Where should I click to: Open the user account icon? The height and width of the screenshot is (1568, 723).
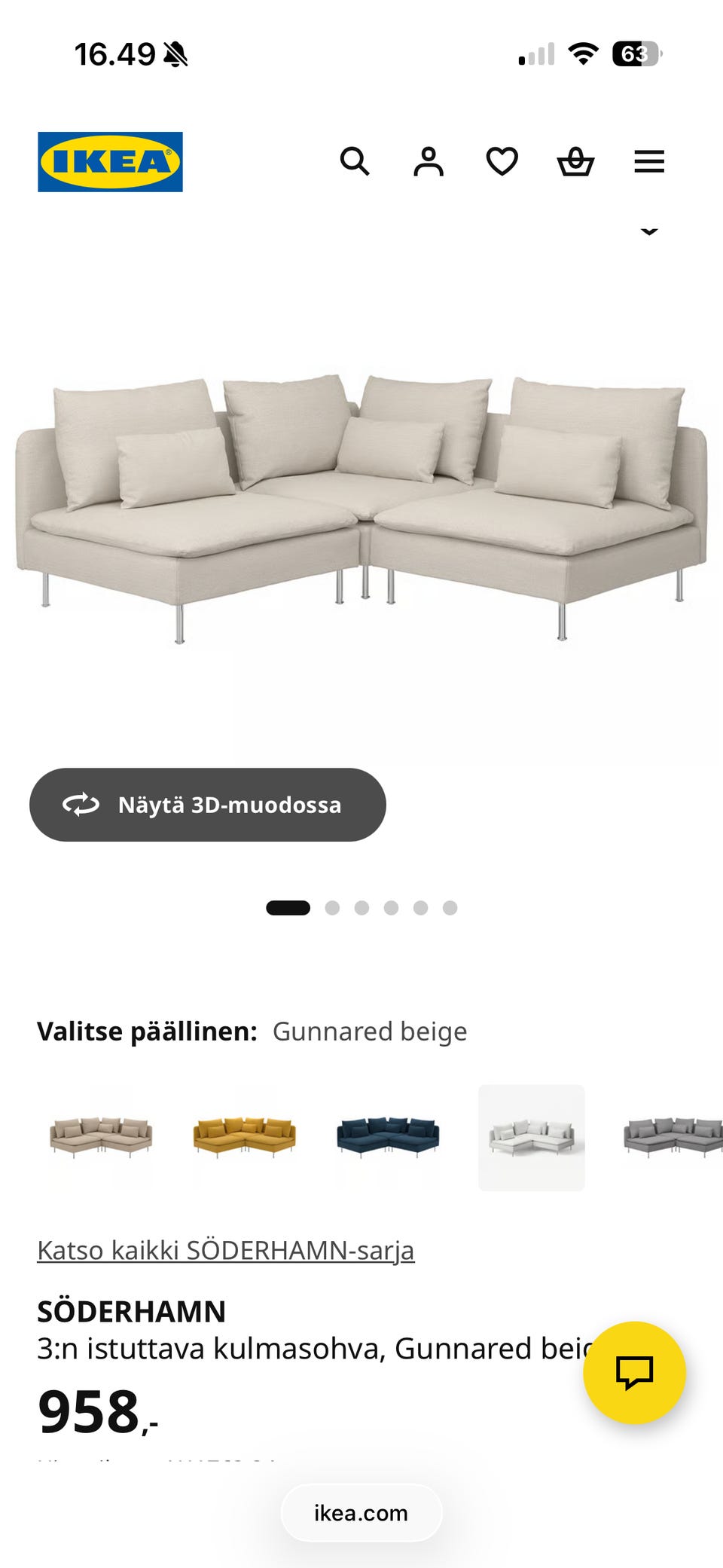tap(429, 161)
